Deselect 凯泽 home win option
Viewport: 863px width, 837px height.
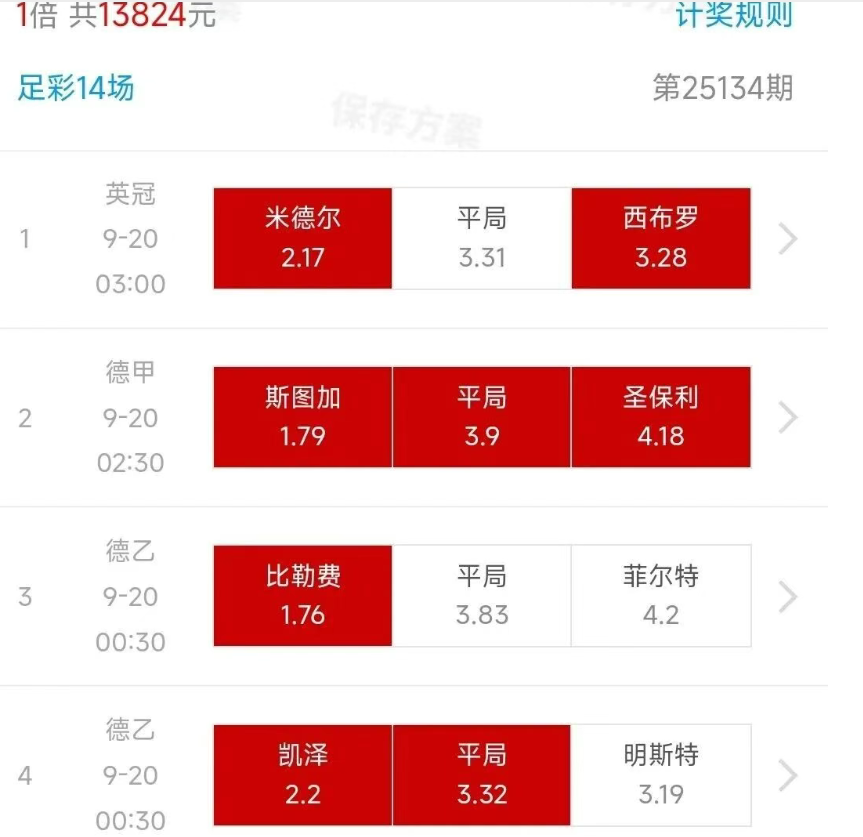pyautogui.click(x=303, y=775)
